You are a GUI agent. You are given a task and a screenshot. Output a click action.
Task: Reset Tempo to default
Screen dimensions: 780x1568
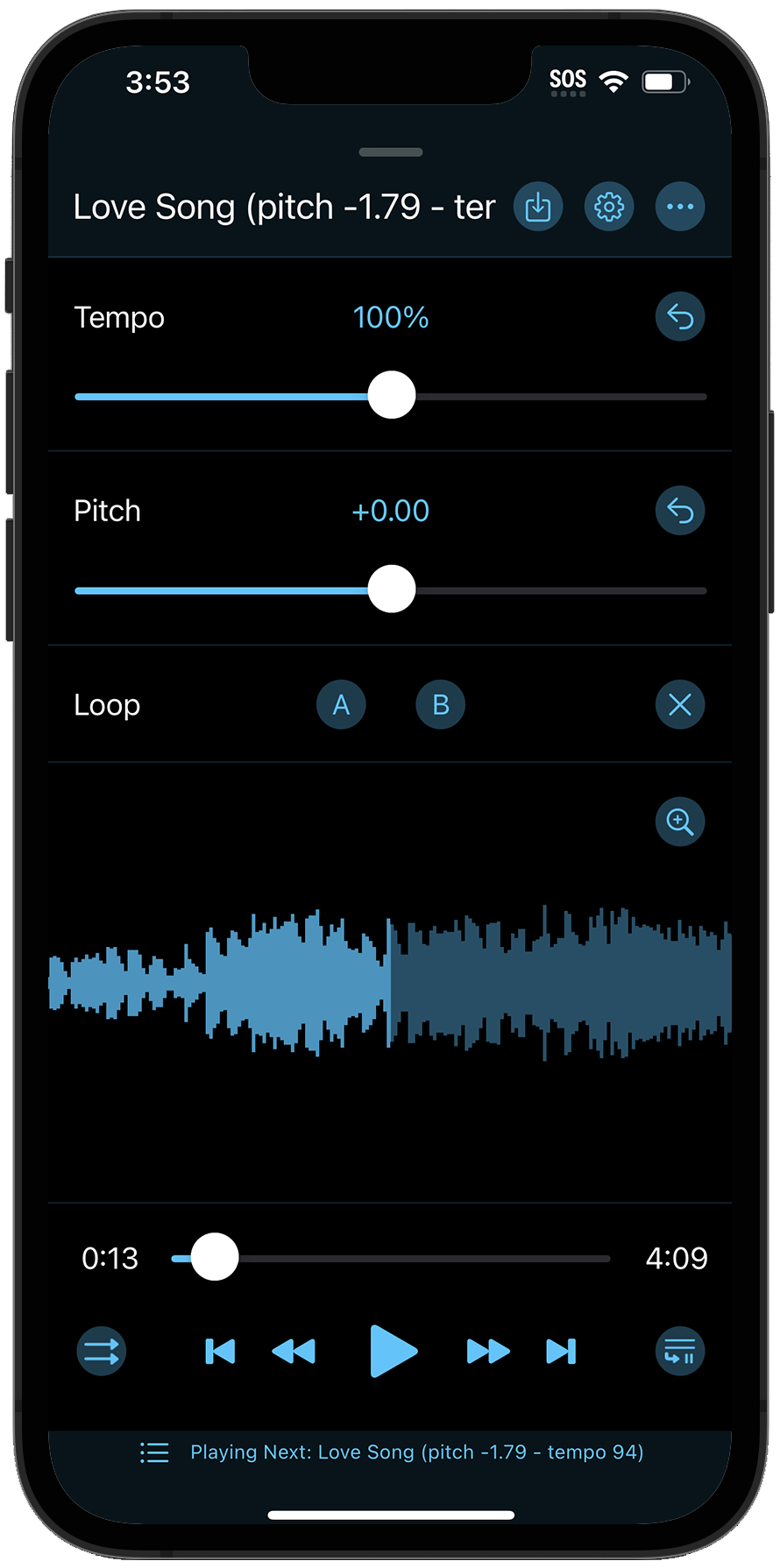(x=680, y=316)
